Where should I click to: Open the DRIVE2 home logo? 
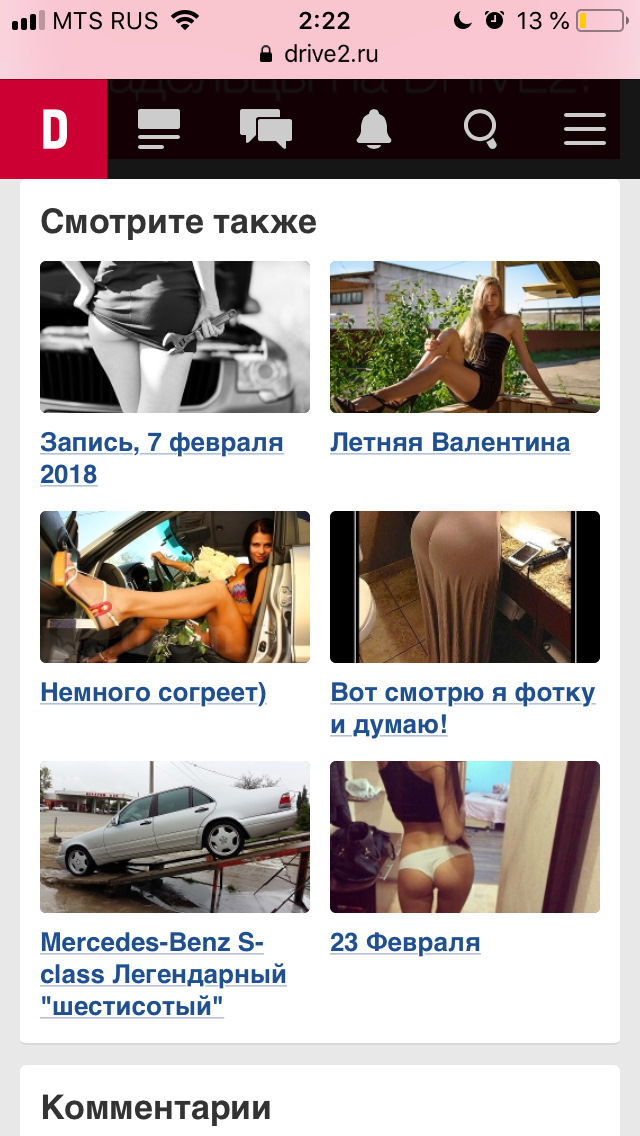(x=54, y=129)
